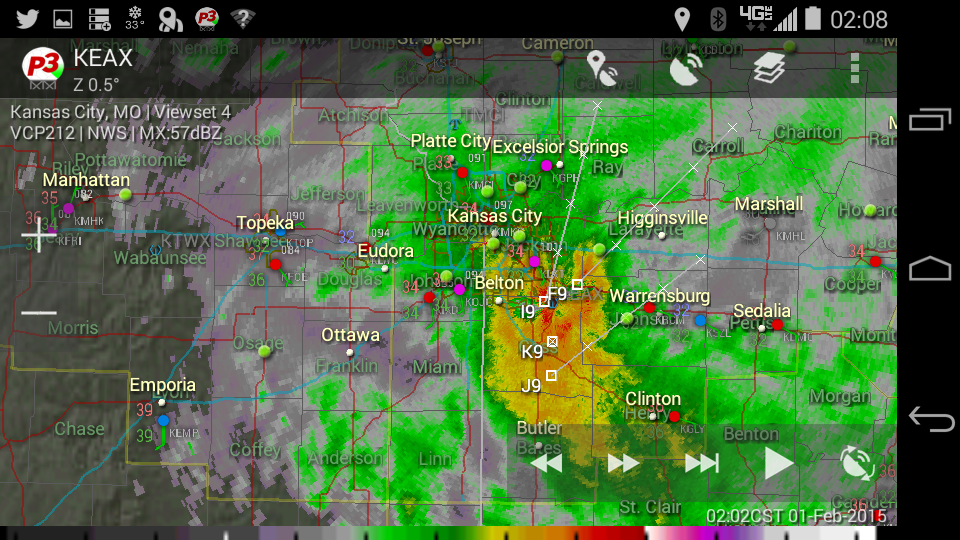The height and width of the screenshot is (540, 960).
Task: Open the radar site selector icon
Action: point(686,68)
